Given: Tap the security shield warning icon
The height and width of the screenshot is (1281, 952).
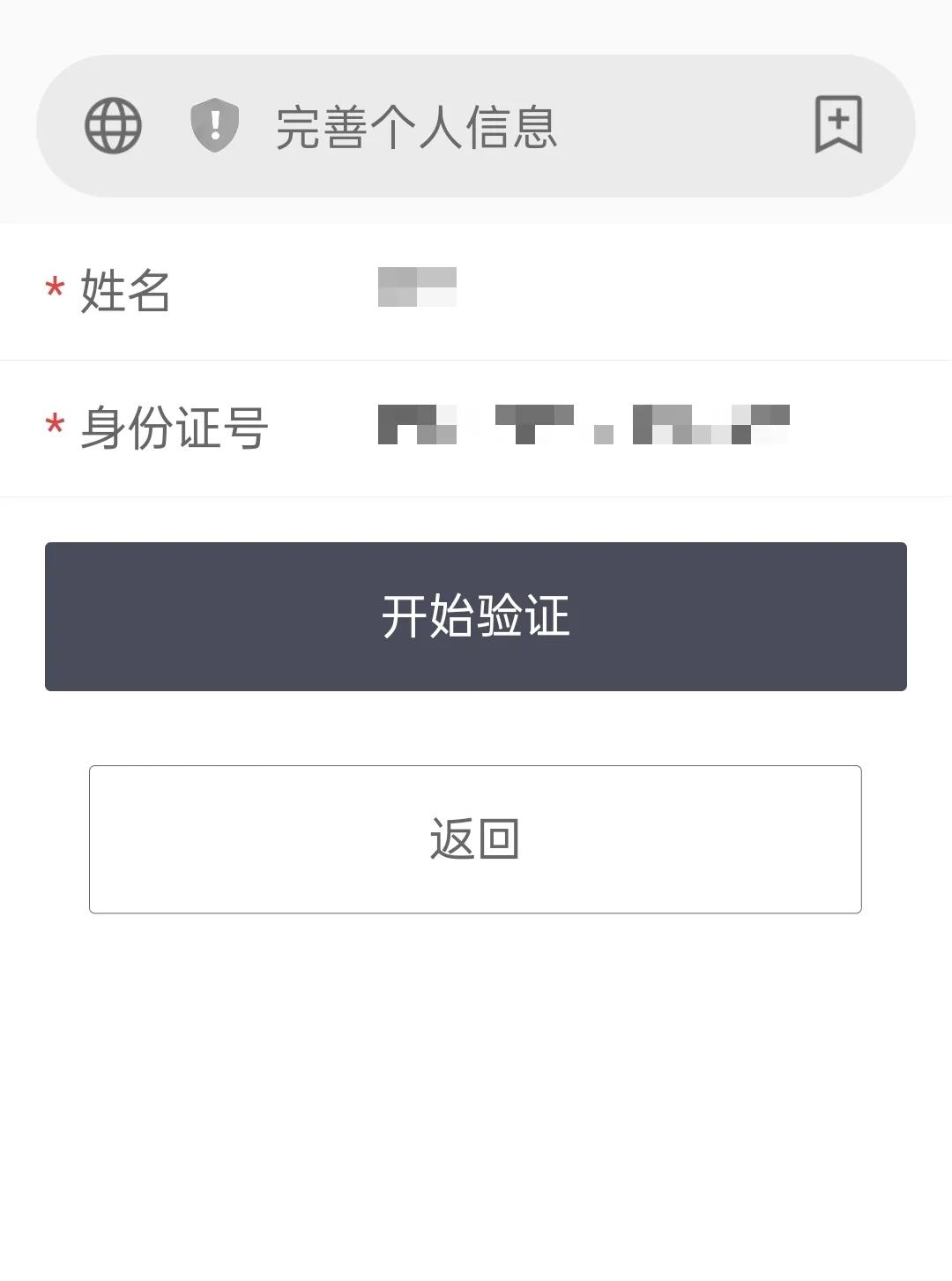Looking at the screenshot, I should 212,124.
